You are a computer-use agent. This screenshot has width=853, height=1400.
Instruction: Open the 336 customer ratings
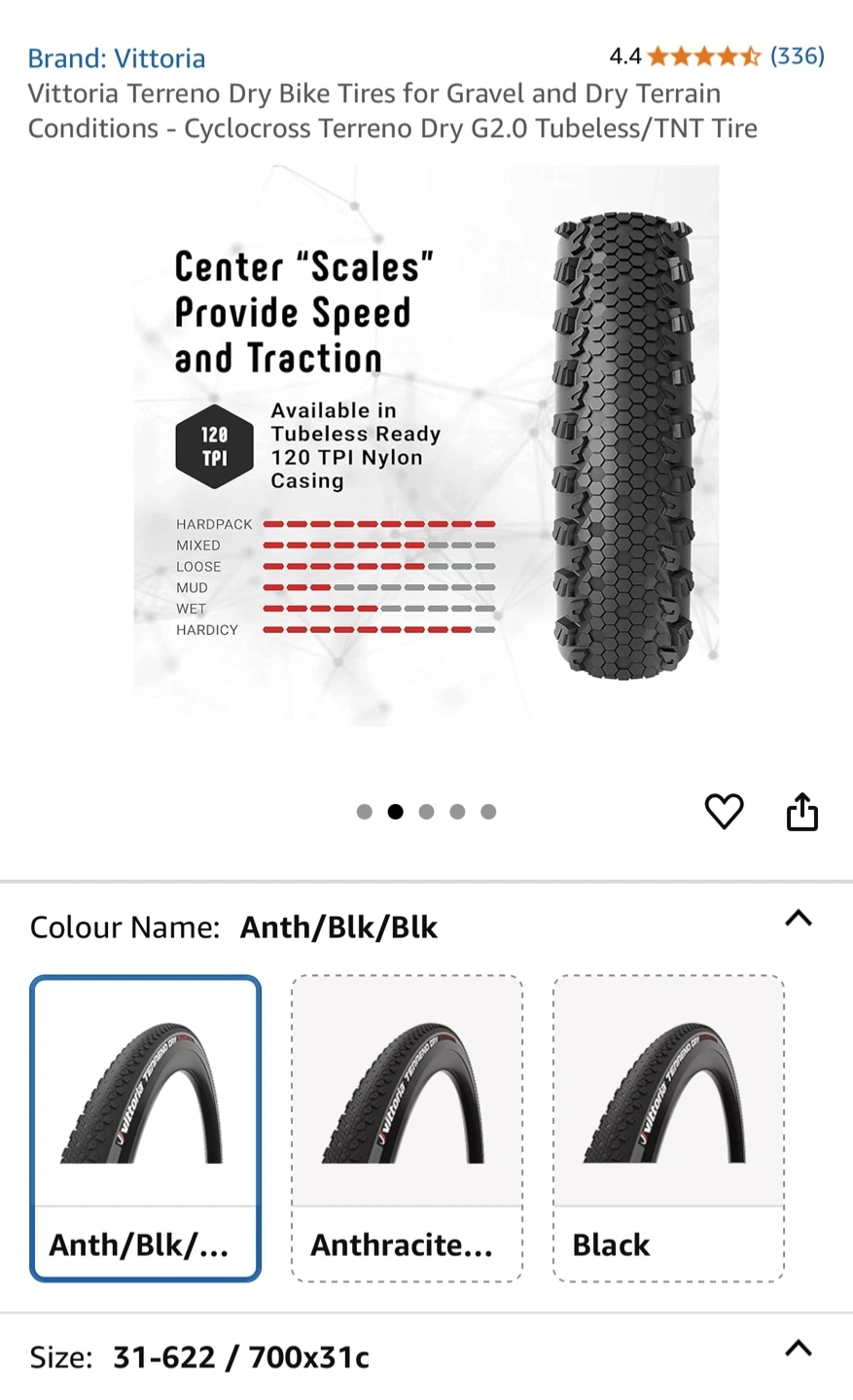pyautogui.click(x=797, y=55)
